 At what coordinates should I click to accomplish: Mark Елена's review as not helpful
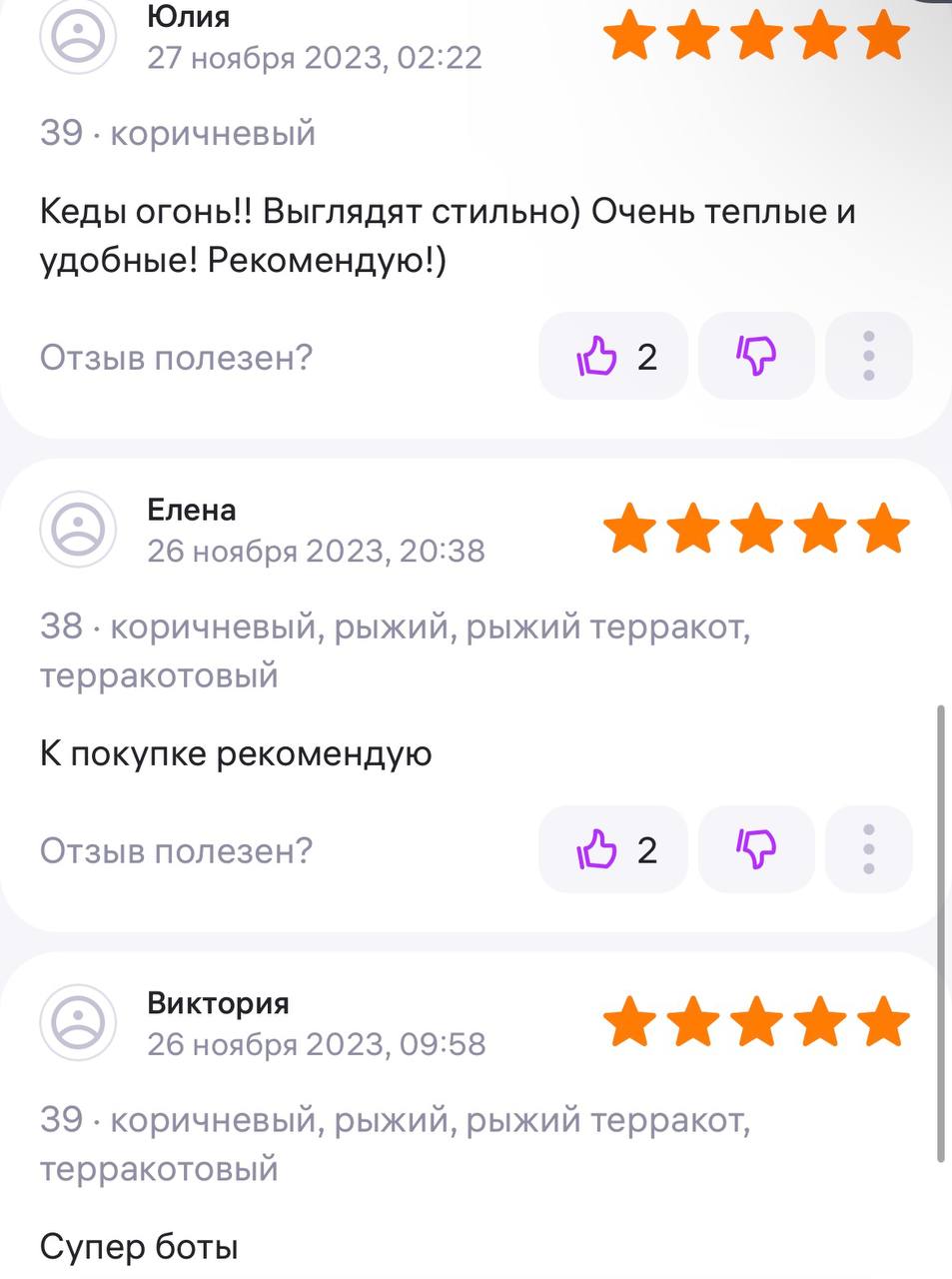point(756,850)
